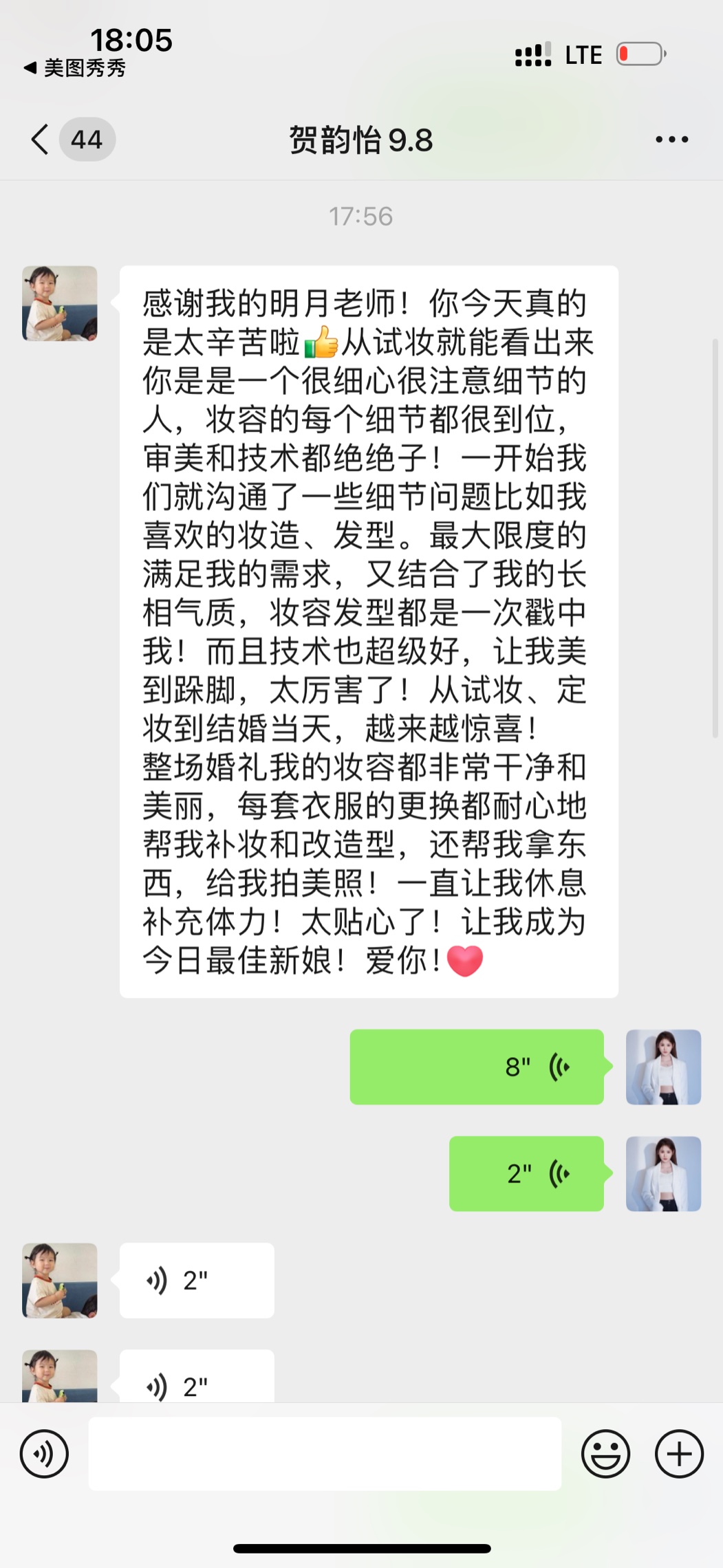723x1568 pixels.
Task: Open the emoji sticker panel
Action: coord(605,1453)
